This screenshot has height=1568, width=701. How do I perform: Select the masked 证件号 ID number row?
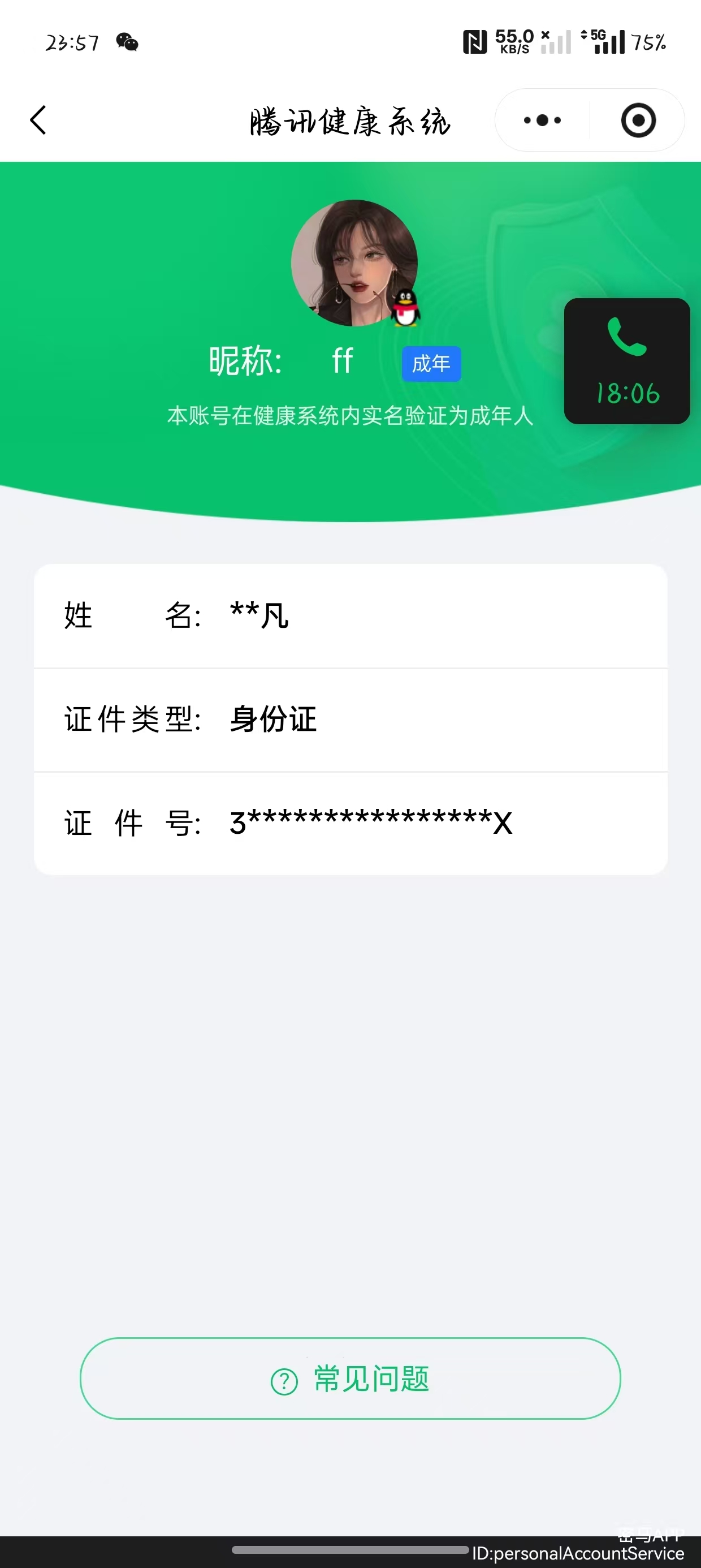click(370, 823)
